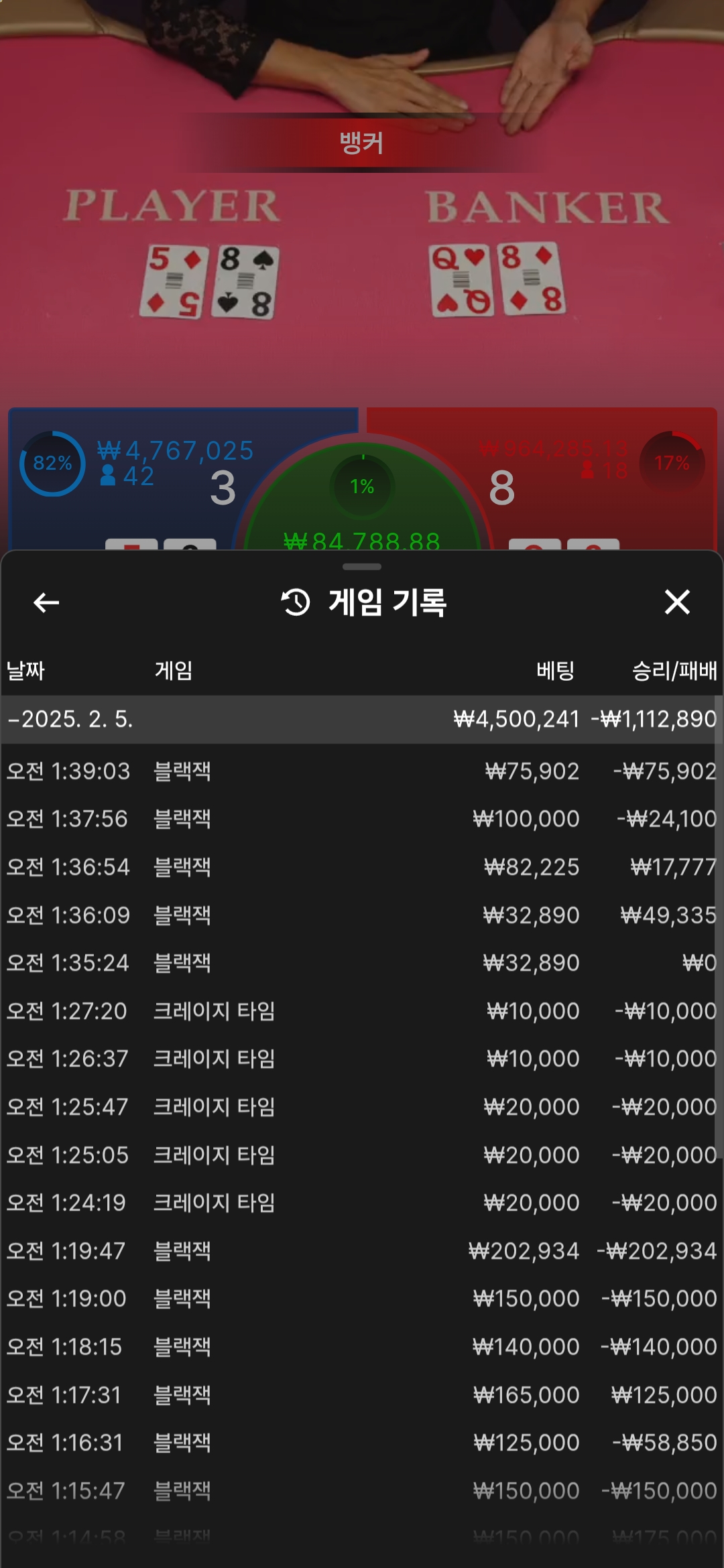View the 오전 1:36:09 블랙잭 record details
Viewport: 724px width, 1568px height.
[361, 915]
